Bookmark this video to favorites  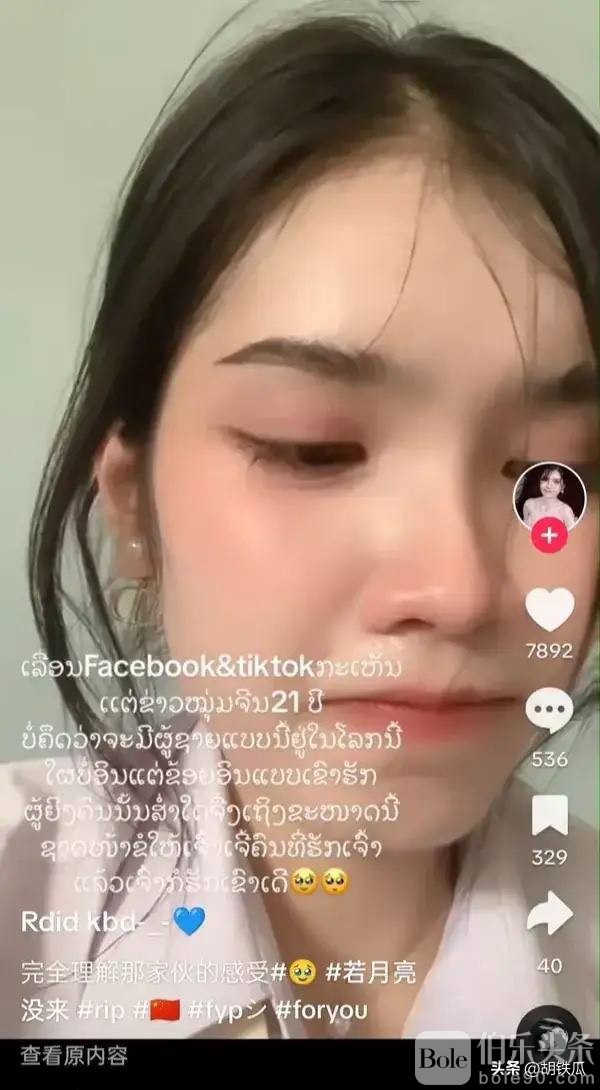click(549, 816)
